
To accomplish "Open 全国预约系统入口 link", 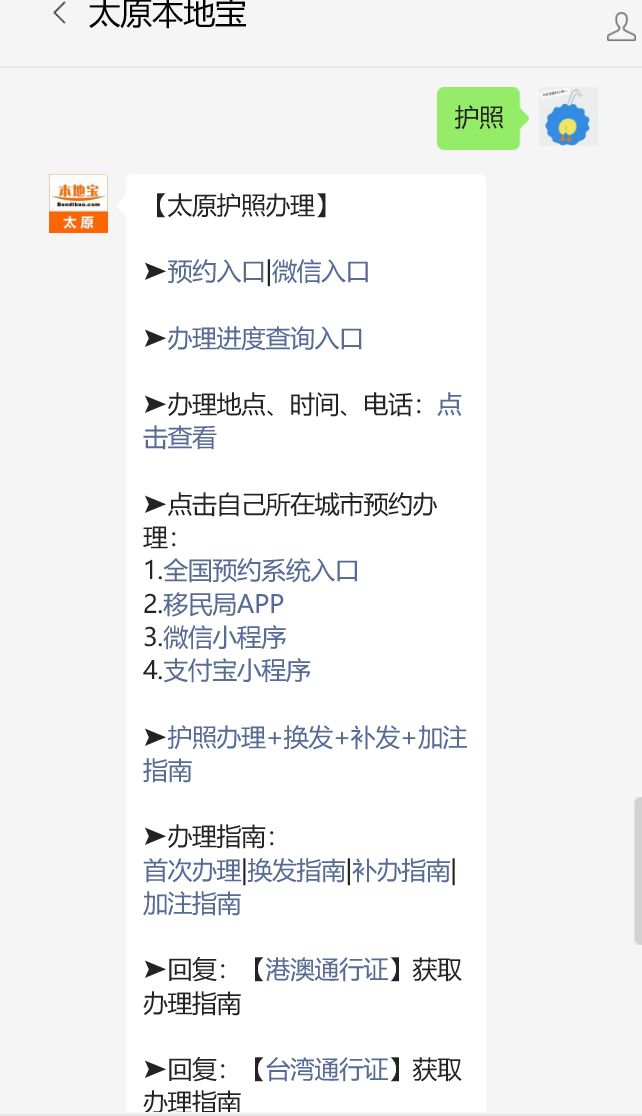I will click(261, 571).
